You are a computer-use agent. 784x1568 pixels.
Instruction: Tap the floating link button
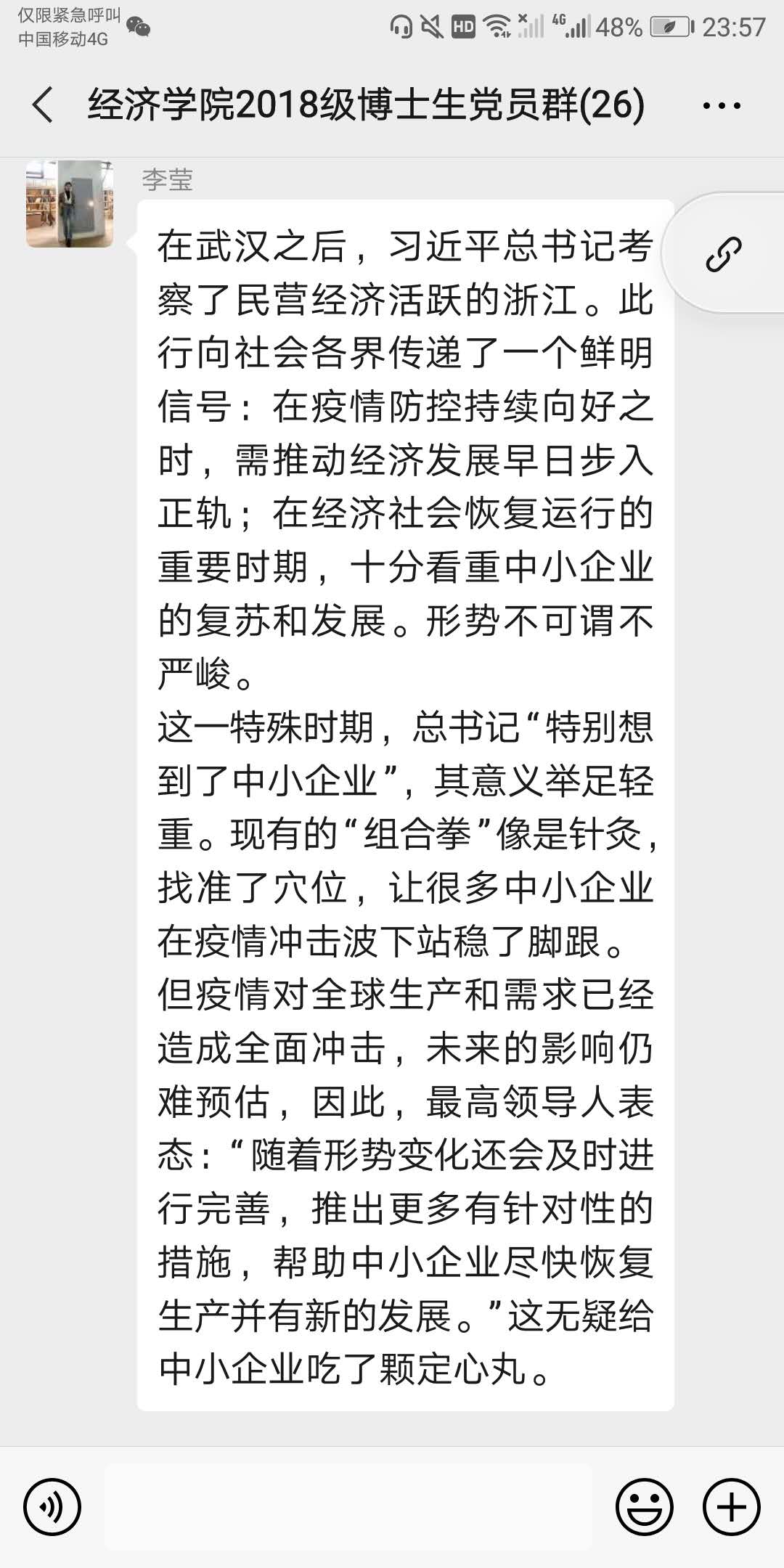click(724, 254)
